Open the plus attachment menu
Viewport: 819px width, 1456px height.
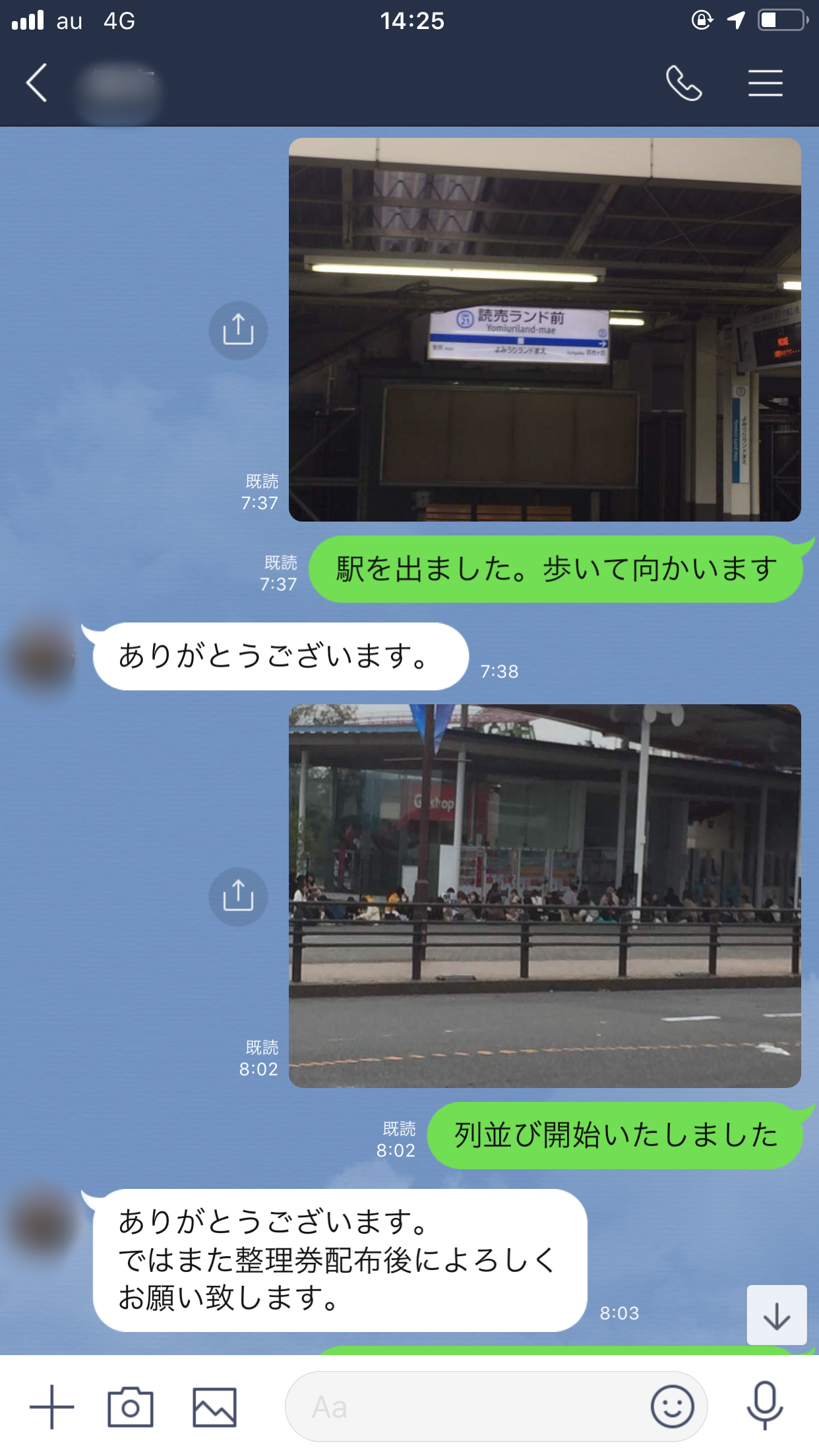point(52,1407)
